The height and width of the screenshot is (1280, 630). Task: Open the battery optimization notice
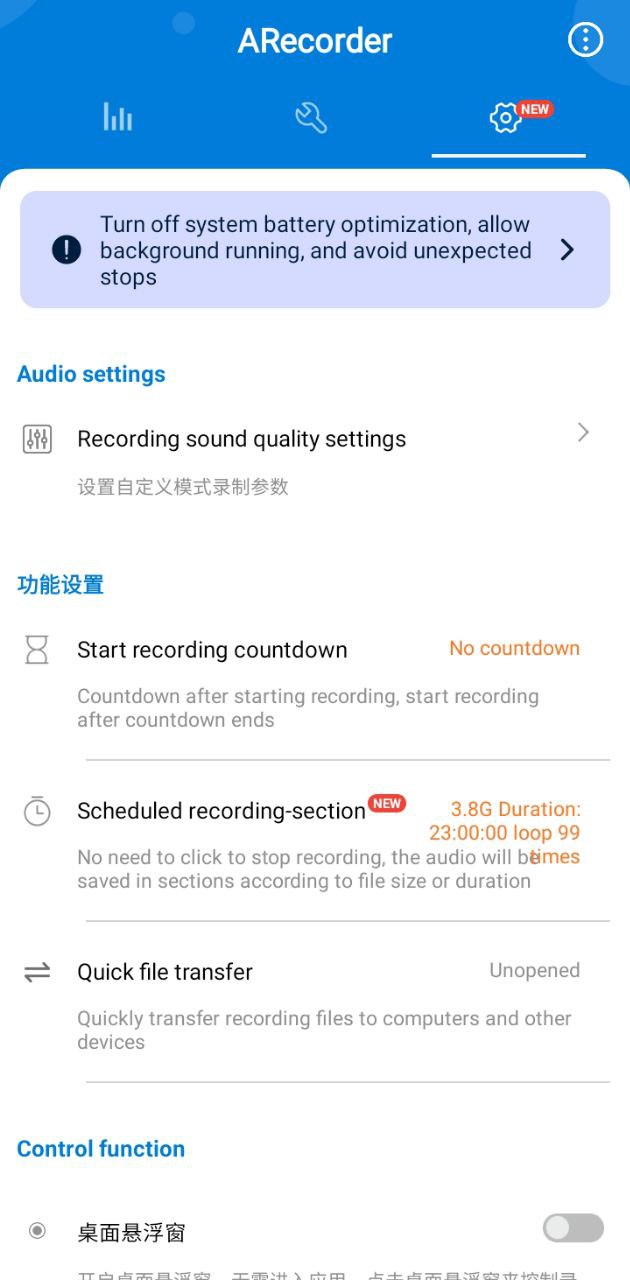315,250
